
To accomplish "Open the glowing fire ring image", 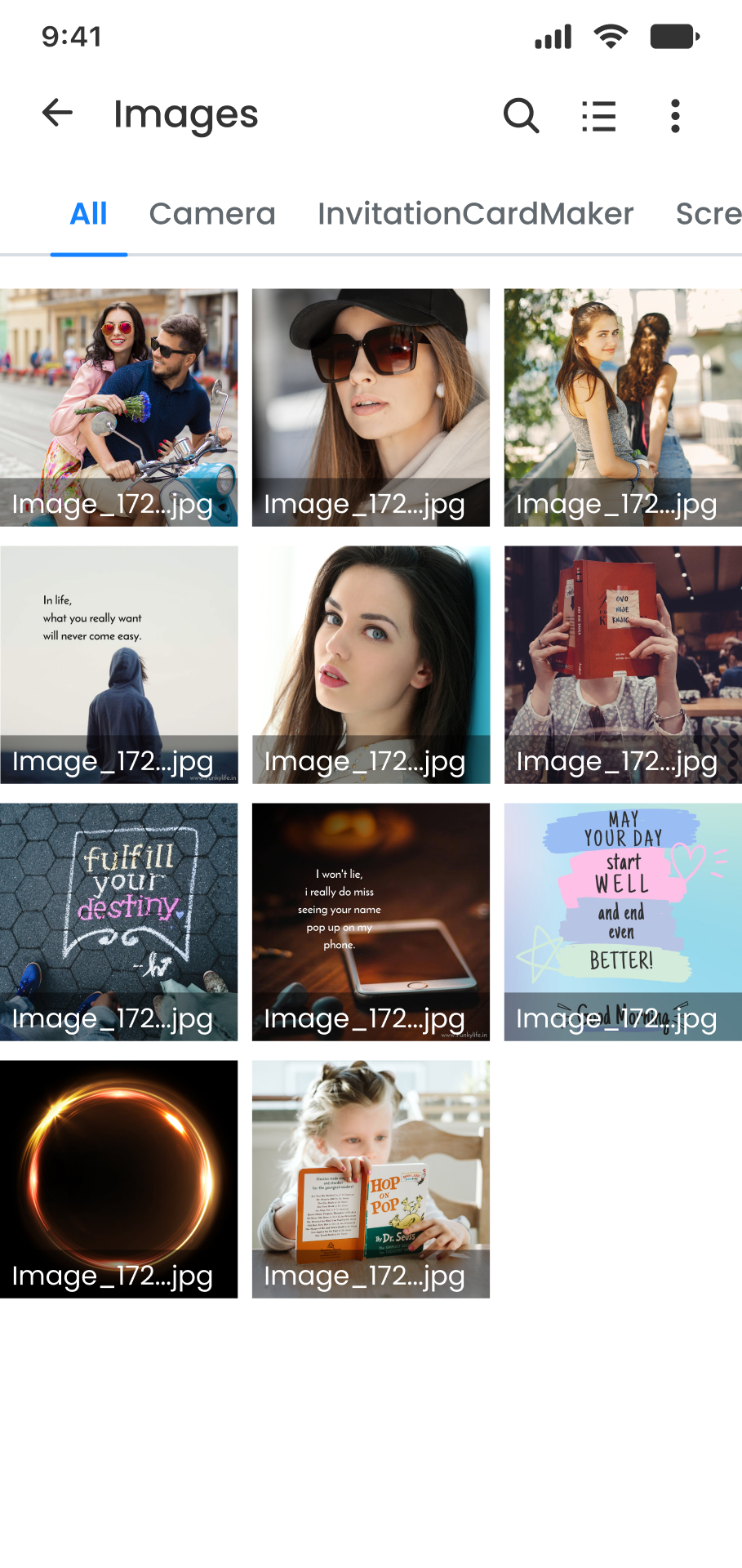I will pyautogui.click(x=119, y=1178).
